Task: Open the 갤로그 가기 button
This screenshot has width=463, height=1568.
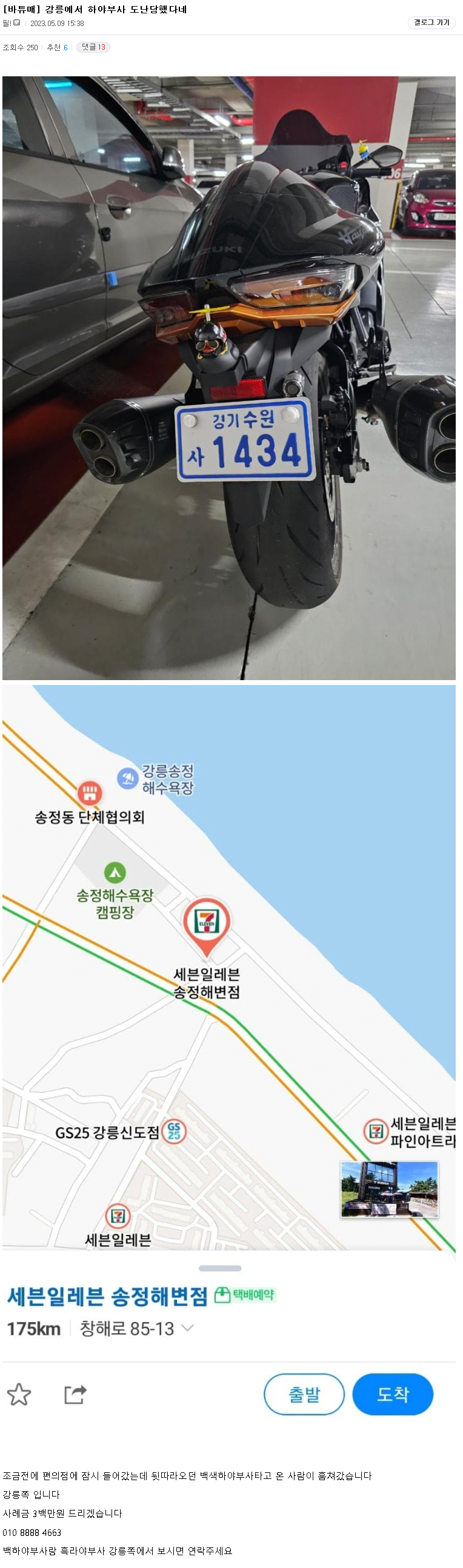Action: 431,22
